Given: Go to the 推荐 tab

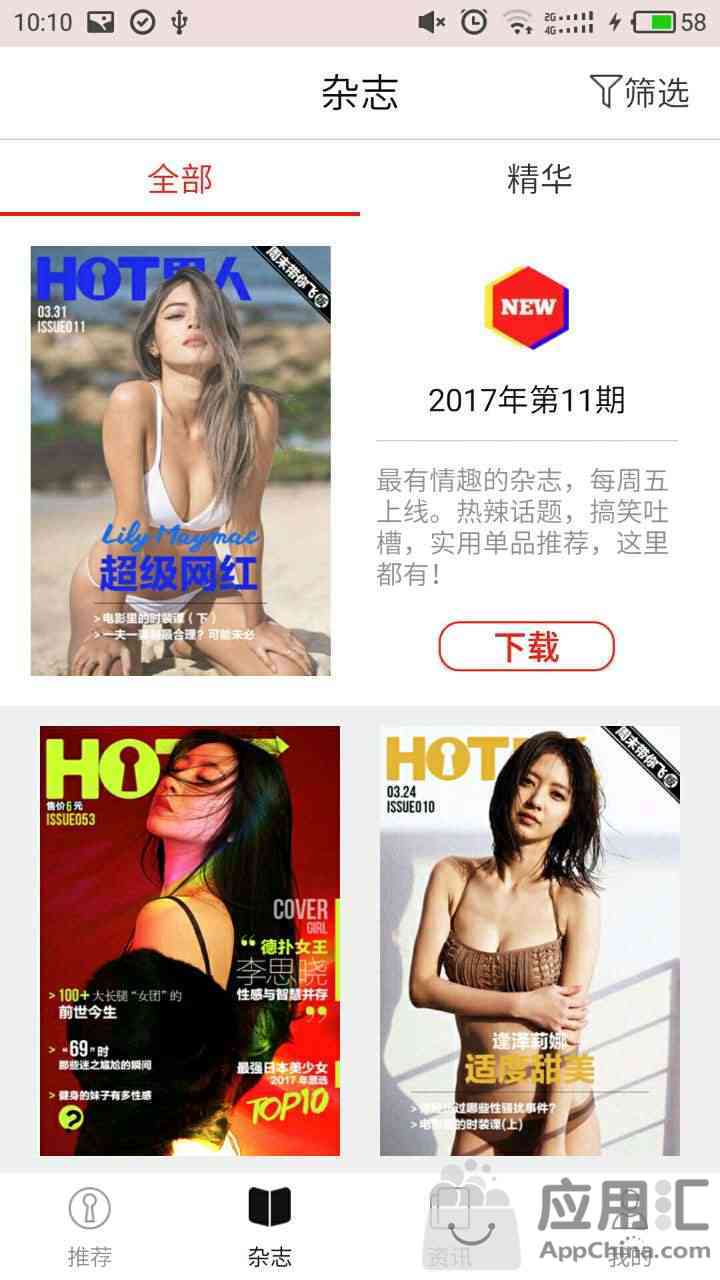Looking at the screenshot, I should click(x=90, y=1227).
